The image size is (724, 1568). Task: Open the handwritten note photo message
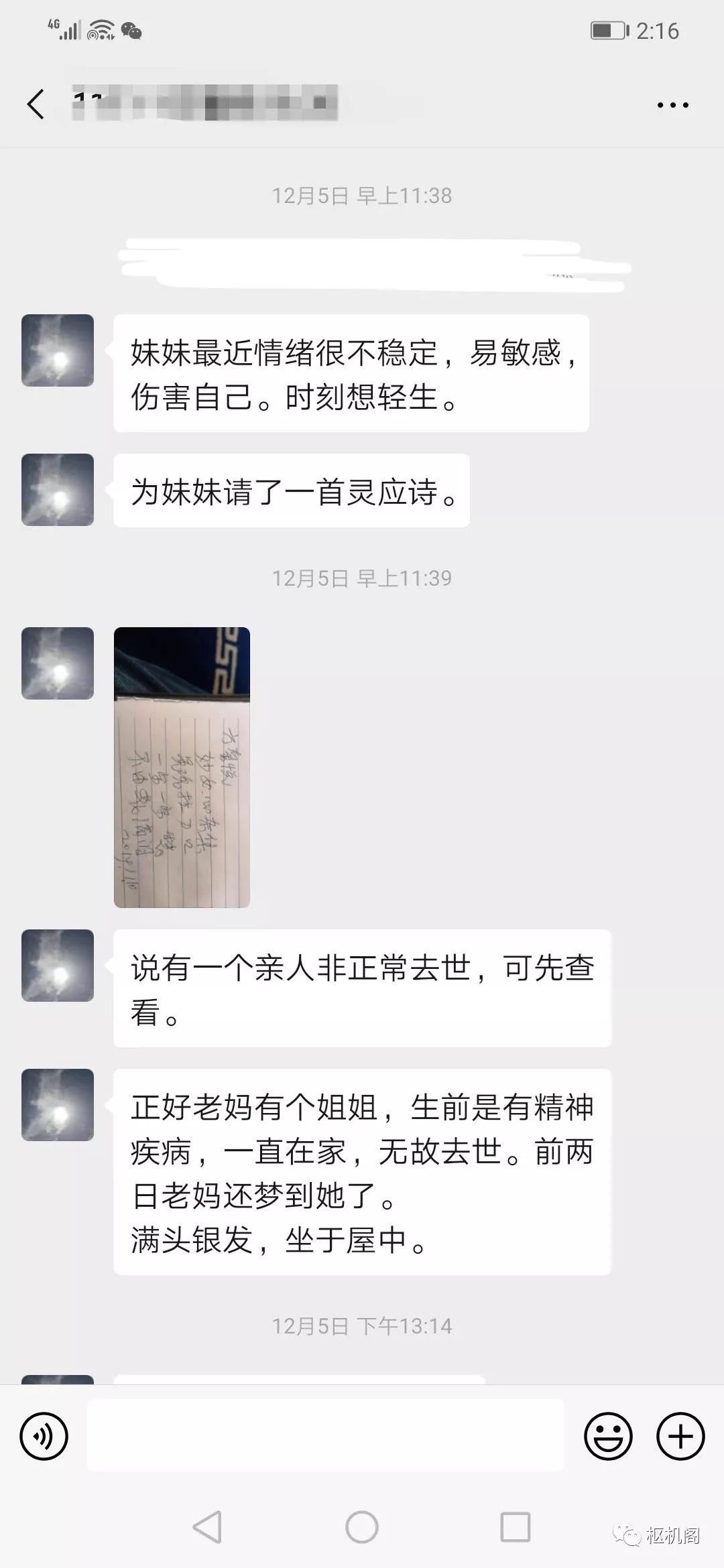(182, 767)
